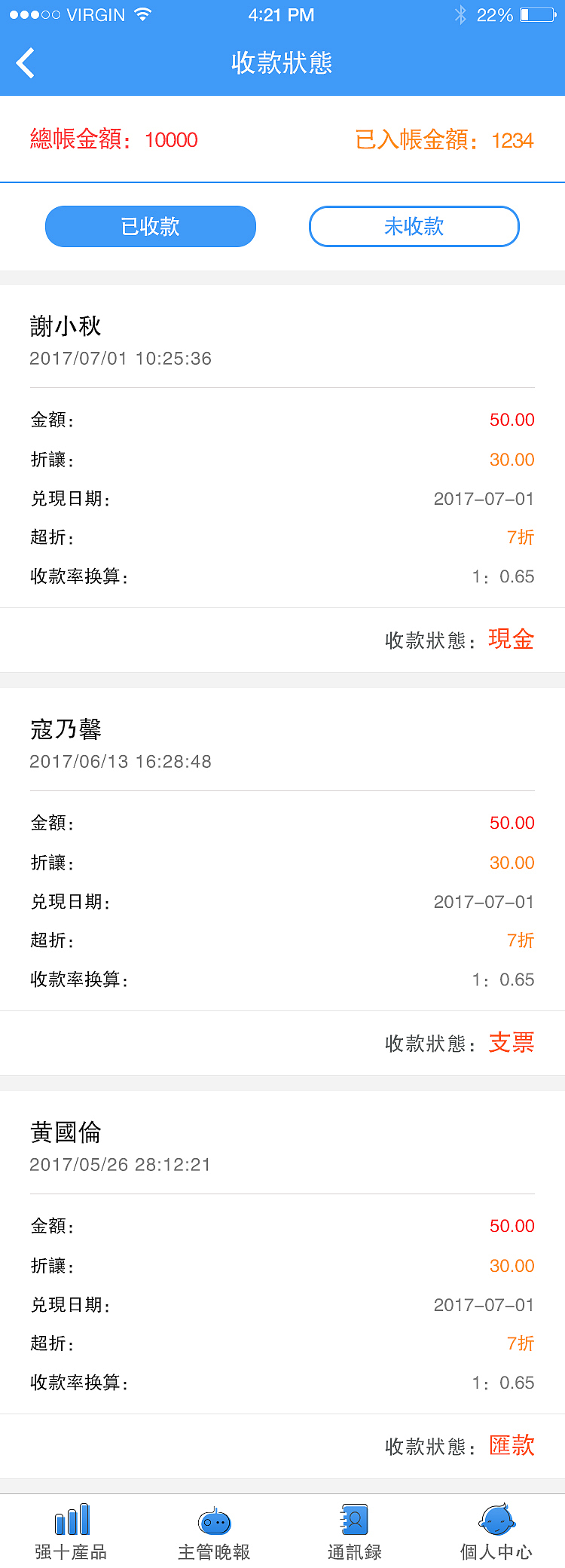Open 寇乃馨's record details
565x1568 pixels.
66,730
